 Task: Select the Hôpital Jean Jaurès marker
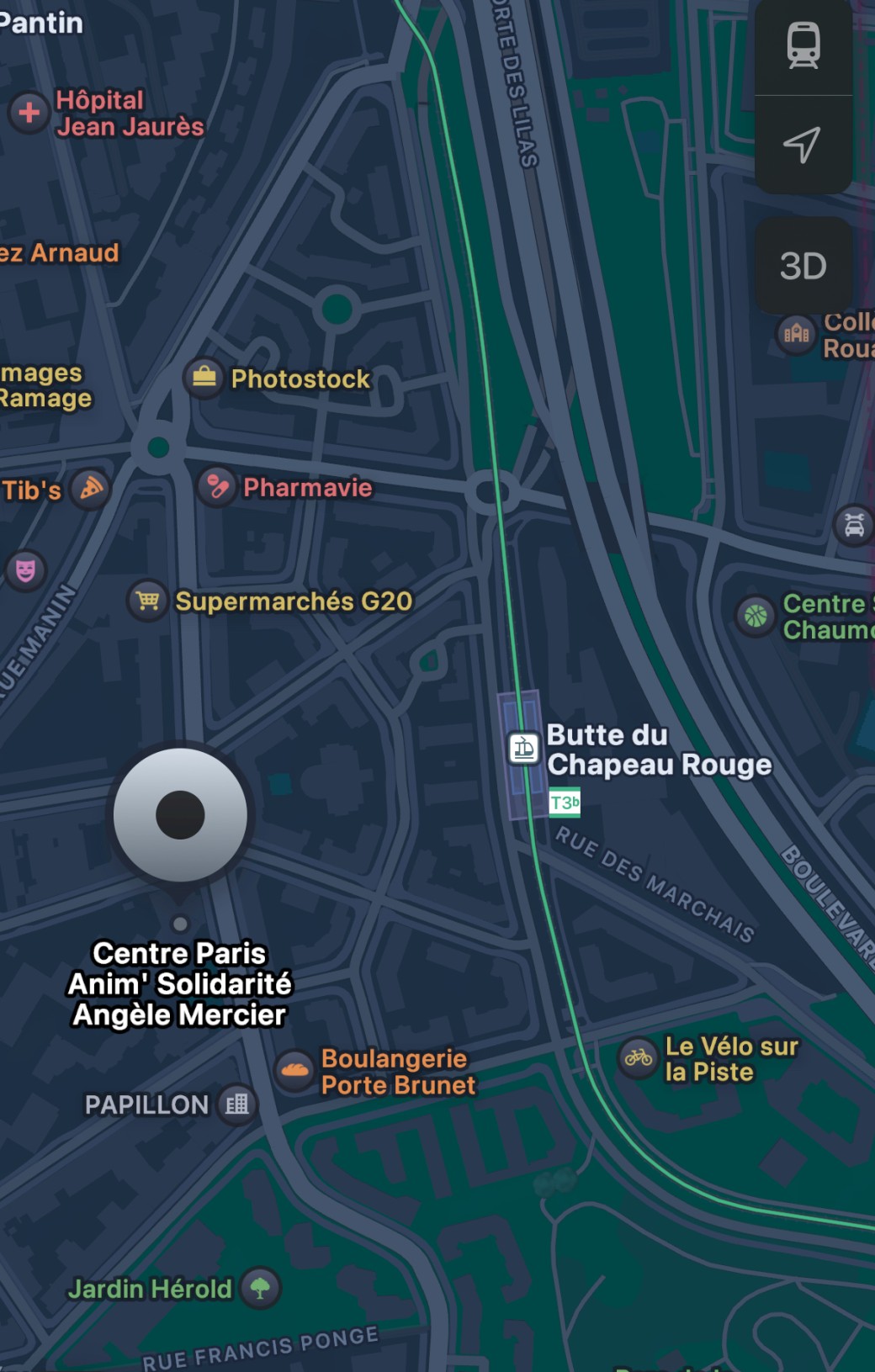click(29, 112)
